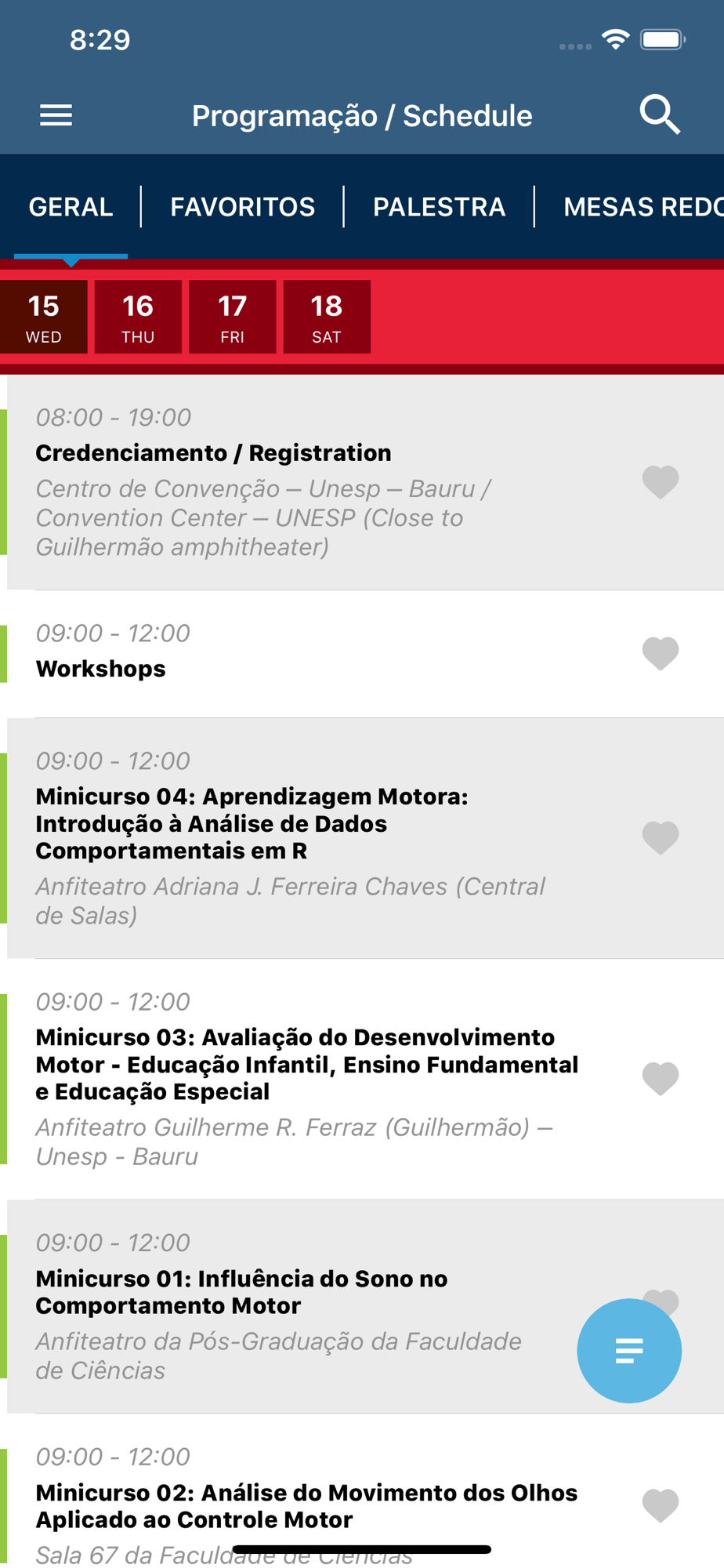Tap the blue floating filter button
724x1568 pixels.
pyautogui.click(x=629, y=1350)
